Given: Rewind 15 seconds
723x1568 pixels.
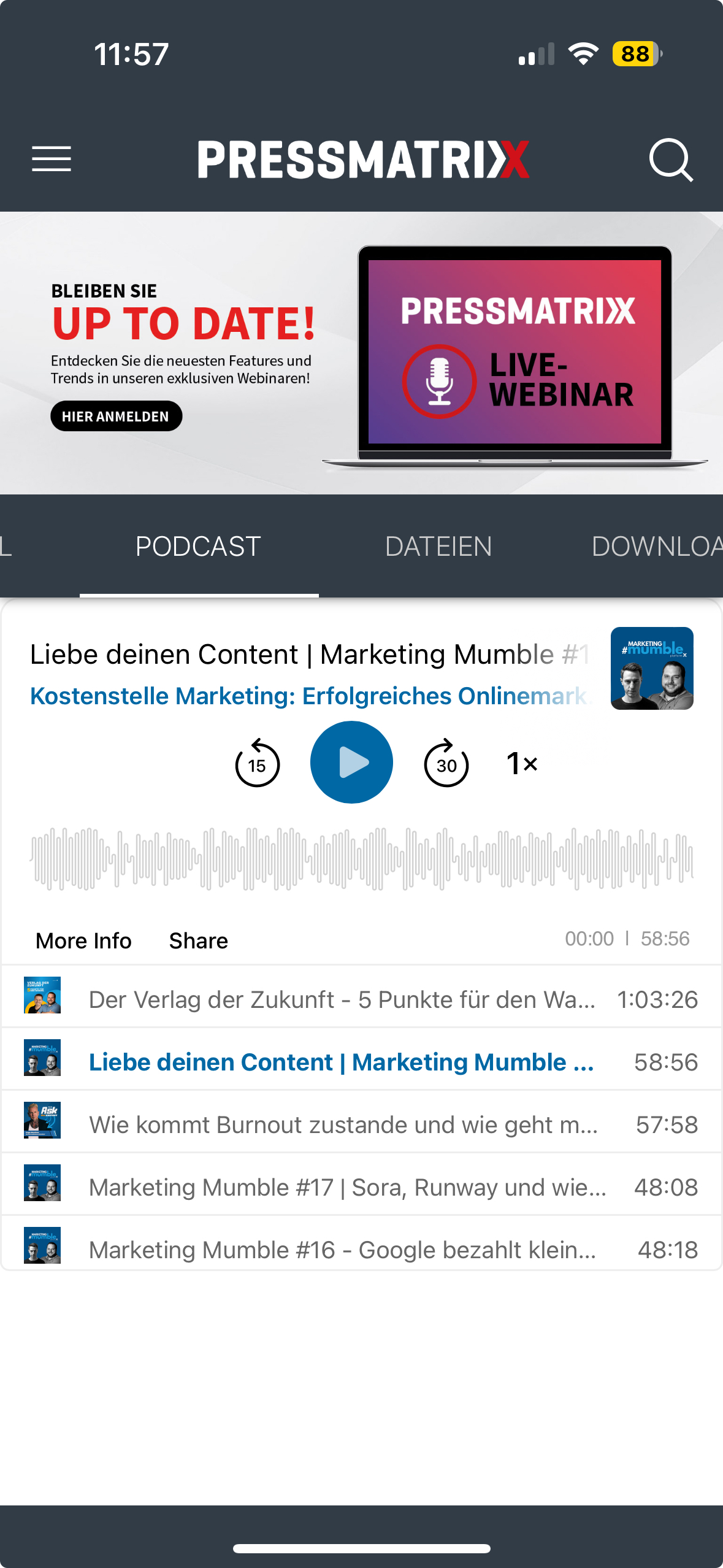Looking at the screenshot, I should coord(258,763).
